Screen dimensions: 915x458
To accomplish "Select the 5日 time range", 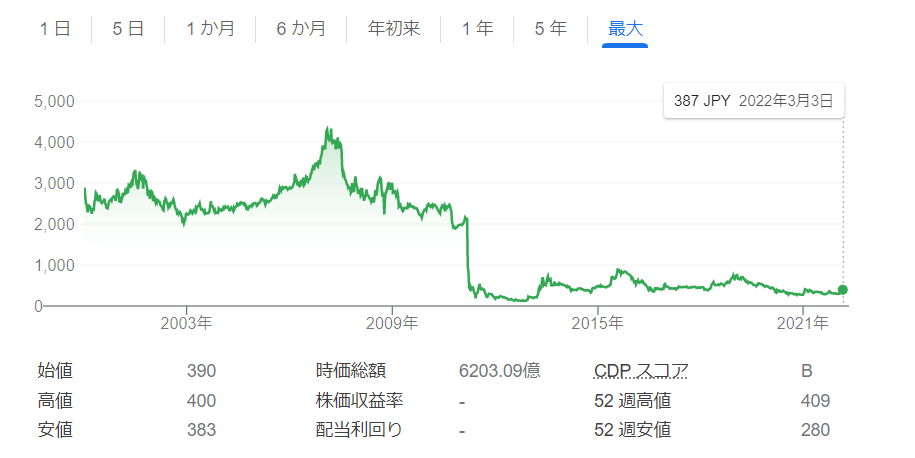I will pyautogui.click(x=128, y=29).
